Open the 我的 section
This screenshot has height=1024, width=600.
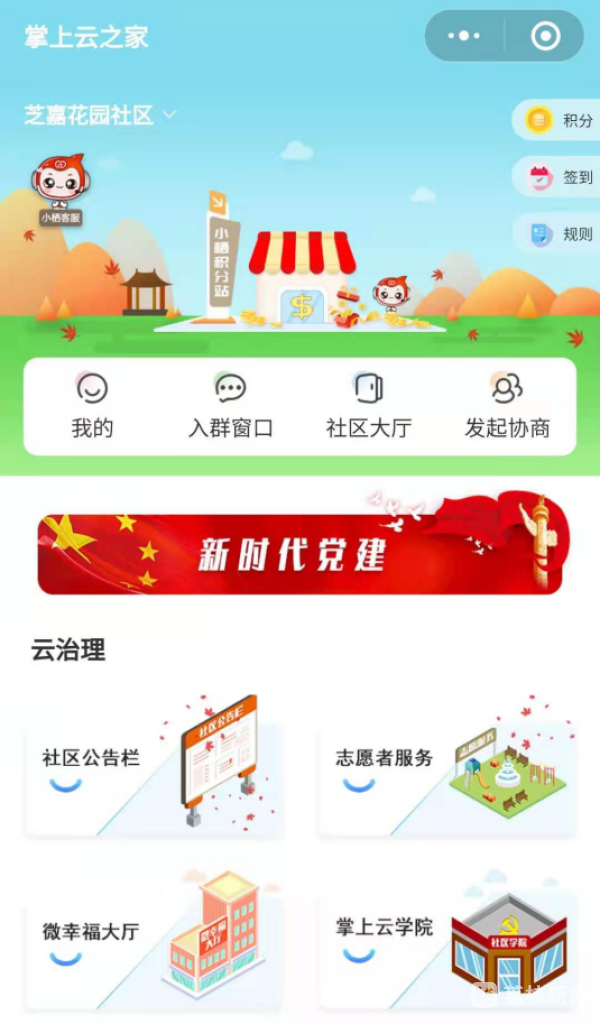point(92,407)
